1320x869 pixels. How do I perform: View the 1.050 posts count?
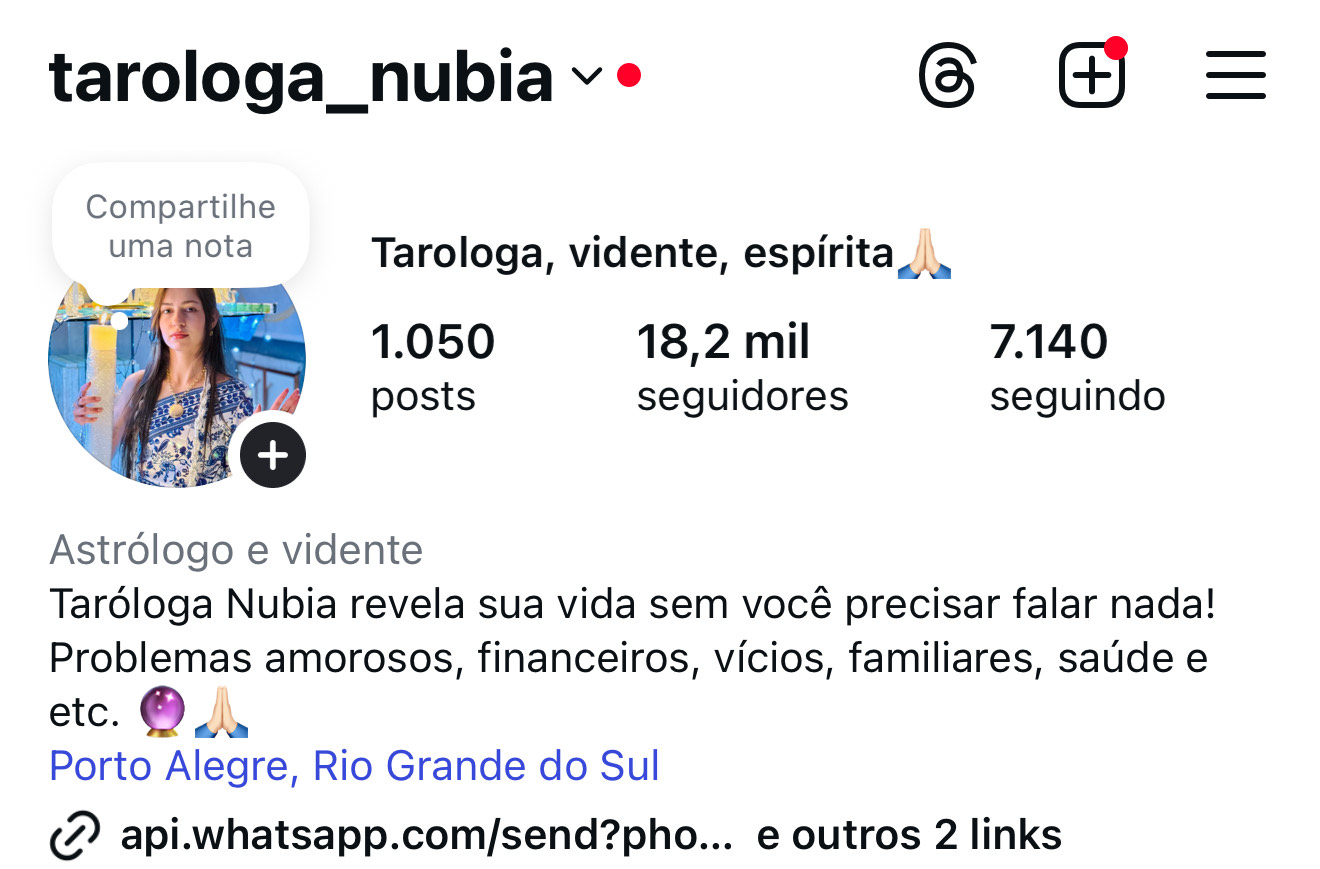pos(432,368)
